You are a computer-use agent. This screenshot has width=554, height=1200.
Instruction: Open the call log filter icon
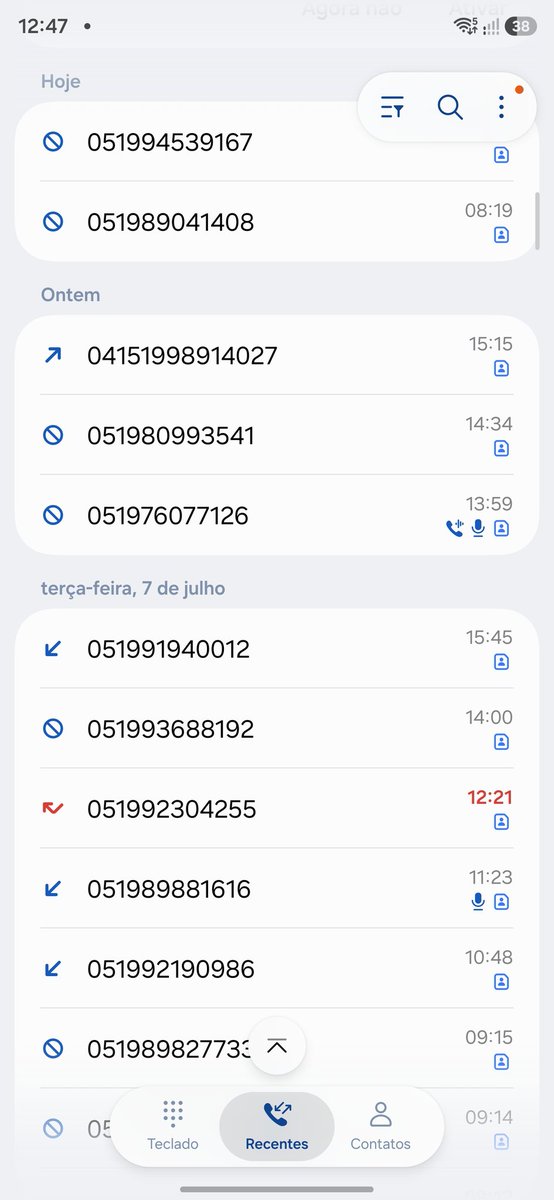(x=392, y=108)
